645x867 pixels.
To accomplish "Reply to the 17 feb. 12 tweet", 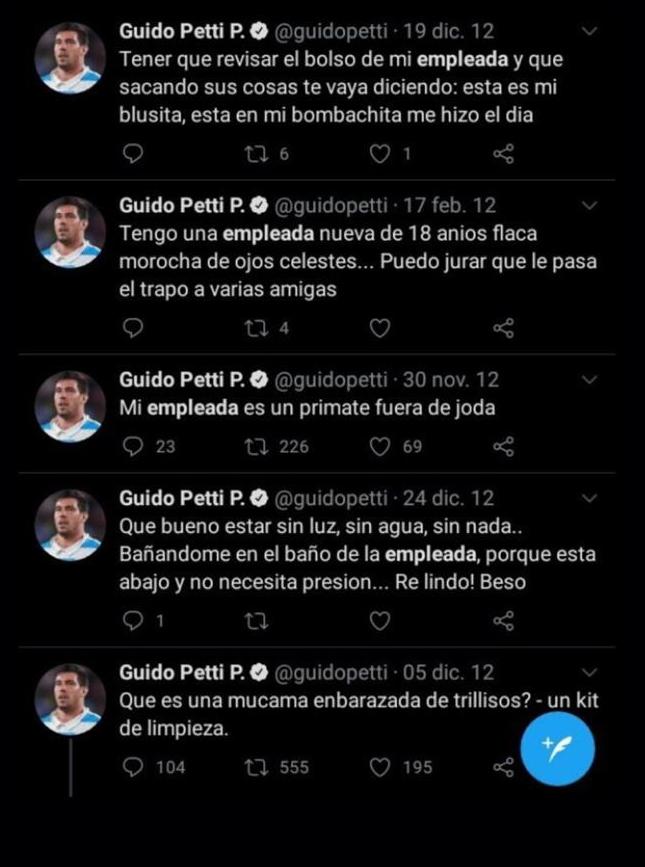I will (x=132, y=329).
